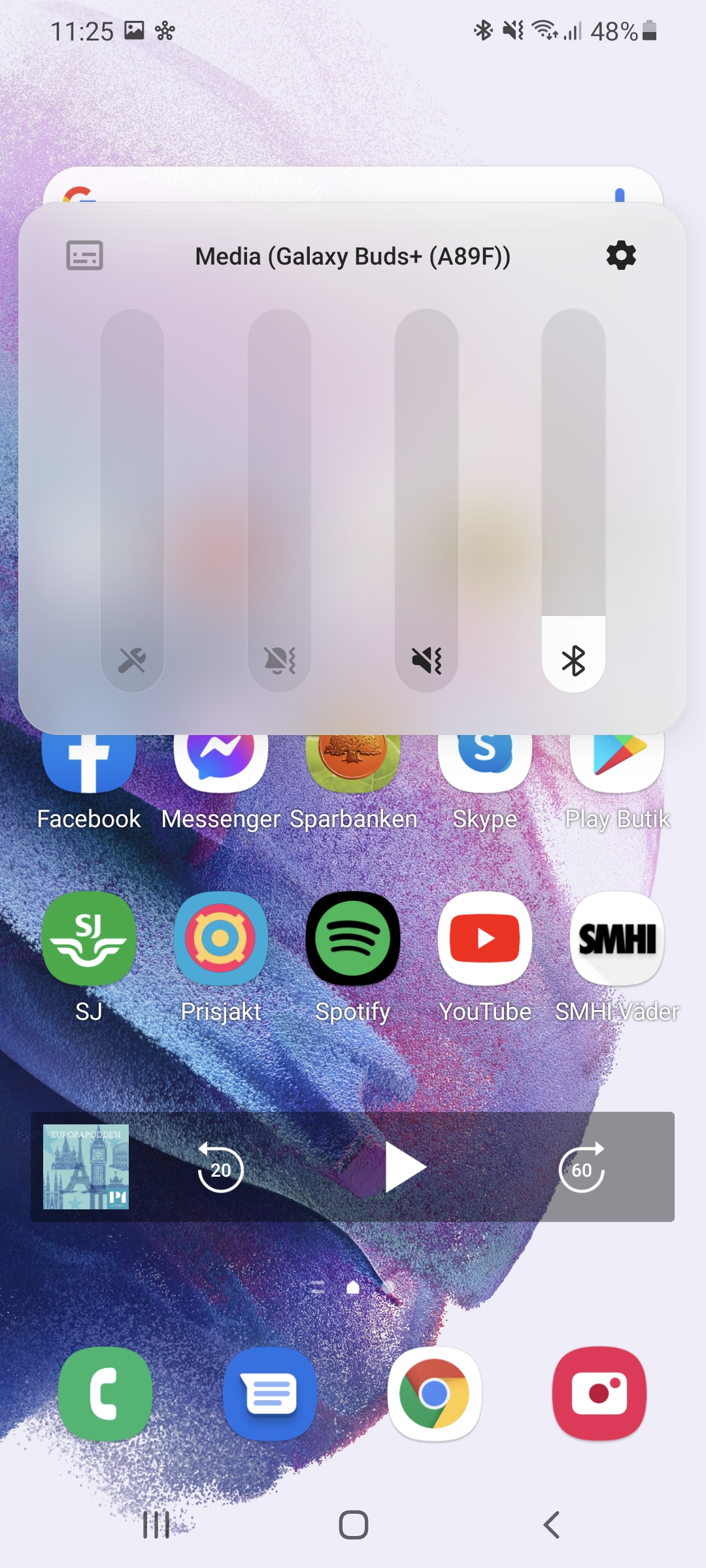Open the Phone dialer app

click(x=105, y=1394)
